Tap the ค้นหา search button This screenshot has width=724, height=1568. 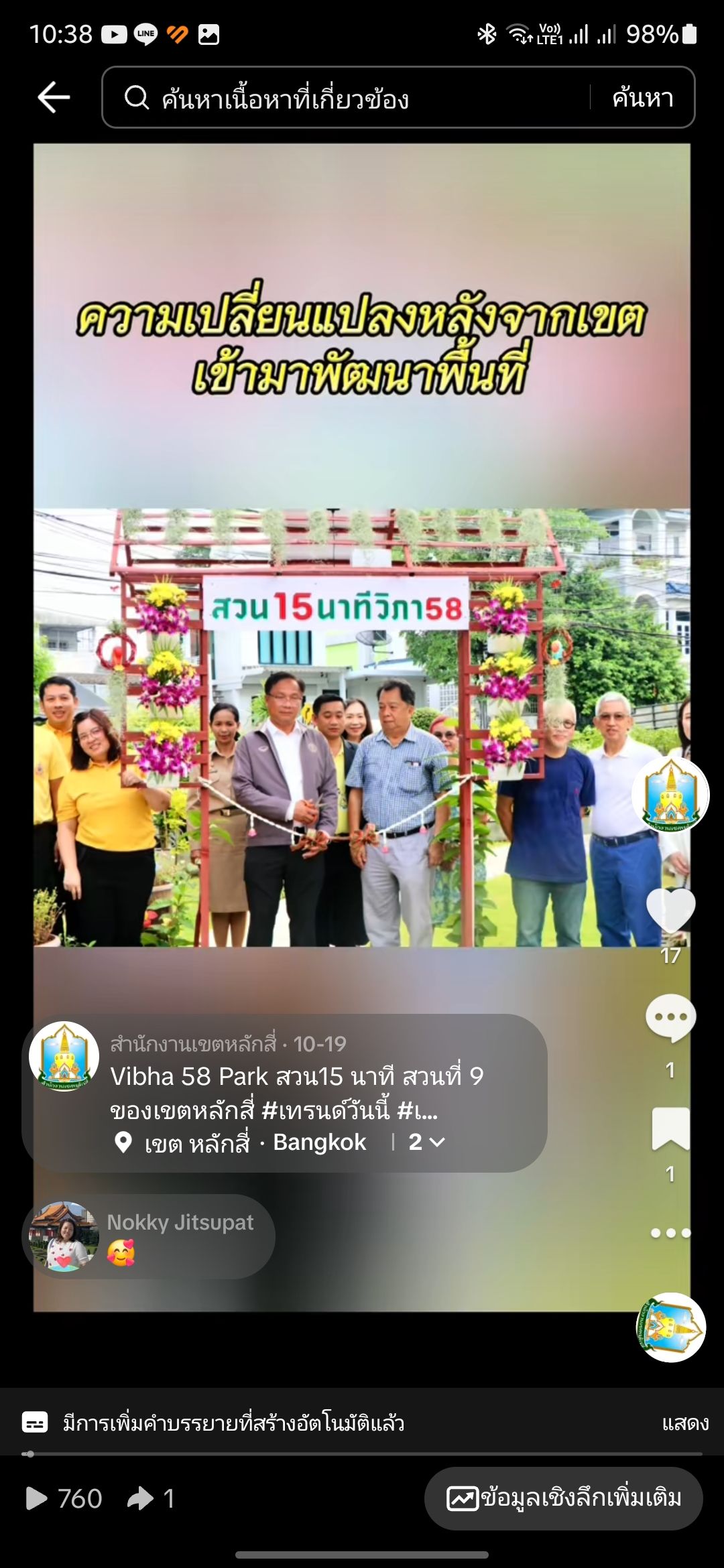click(x=642, y=98)
